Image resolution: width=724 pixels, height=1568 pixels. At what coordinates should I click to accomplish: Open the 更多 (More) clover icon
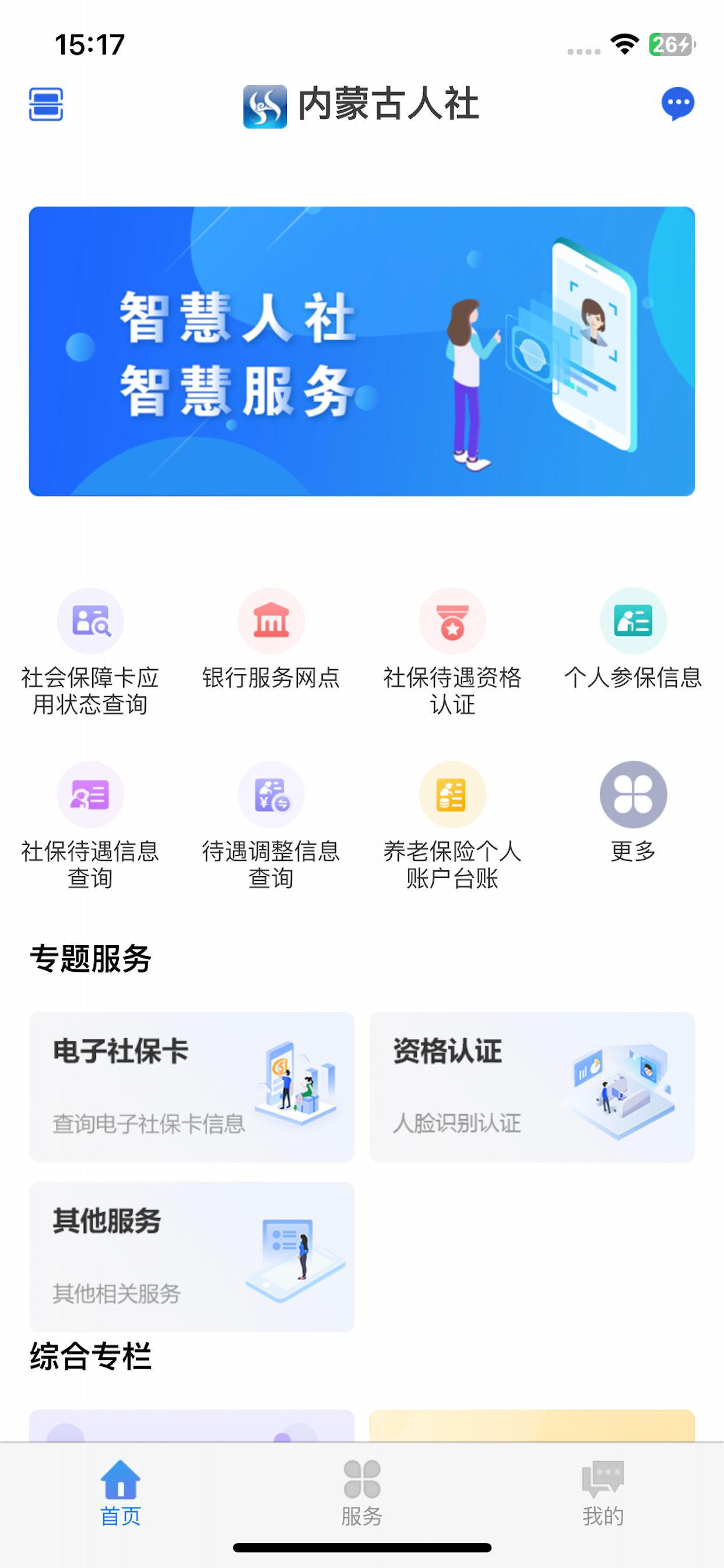tap(632, 794)
